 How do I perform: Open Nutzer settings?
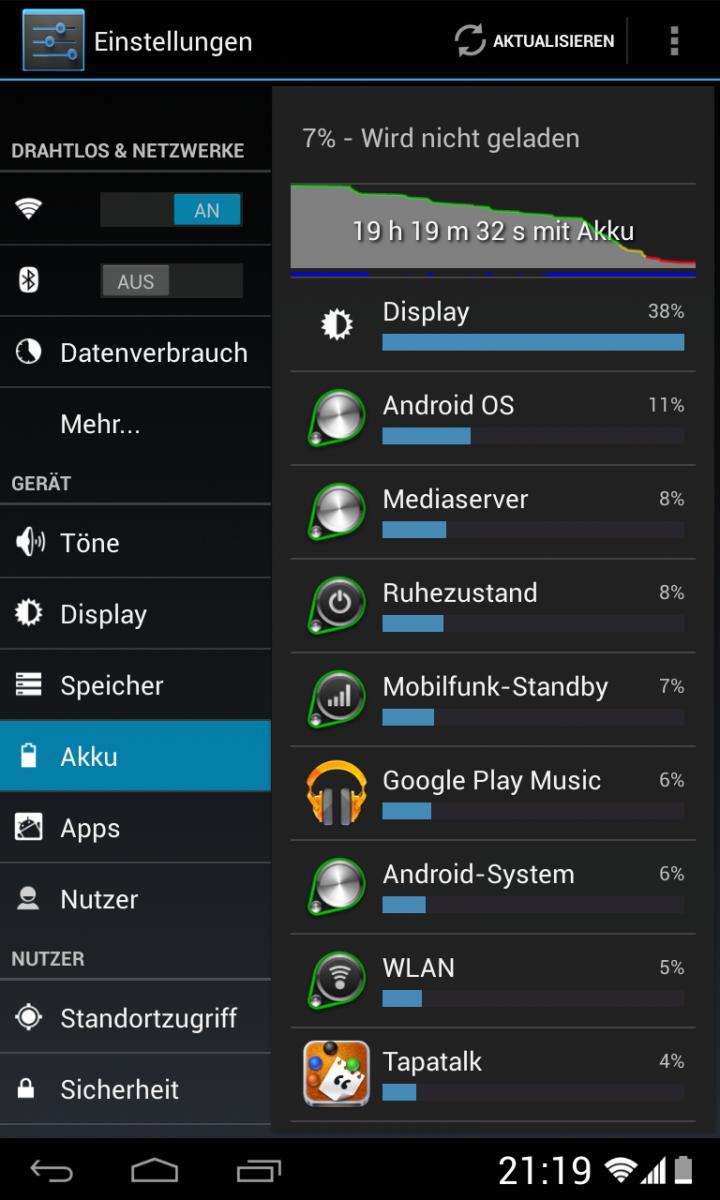tap(135, 899)
